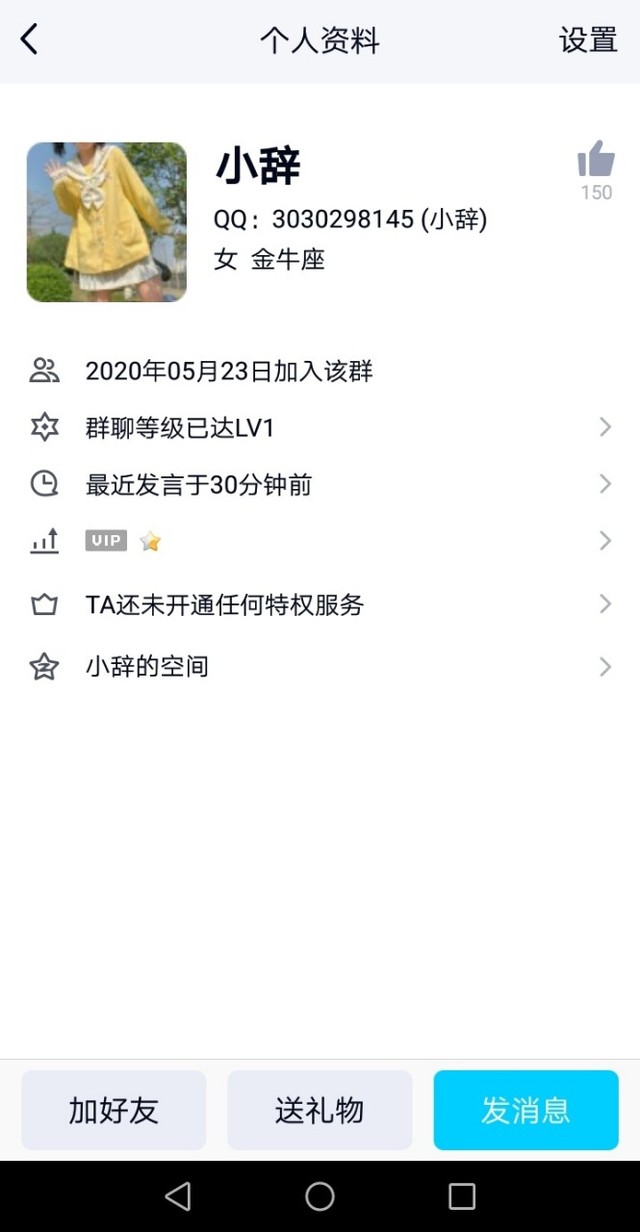Open the VIP level row
The width and height of the screenshot is (640, 1232).
[320, 541]
